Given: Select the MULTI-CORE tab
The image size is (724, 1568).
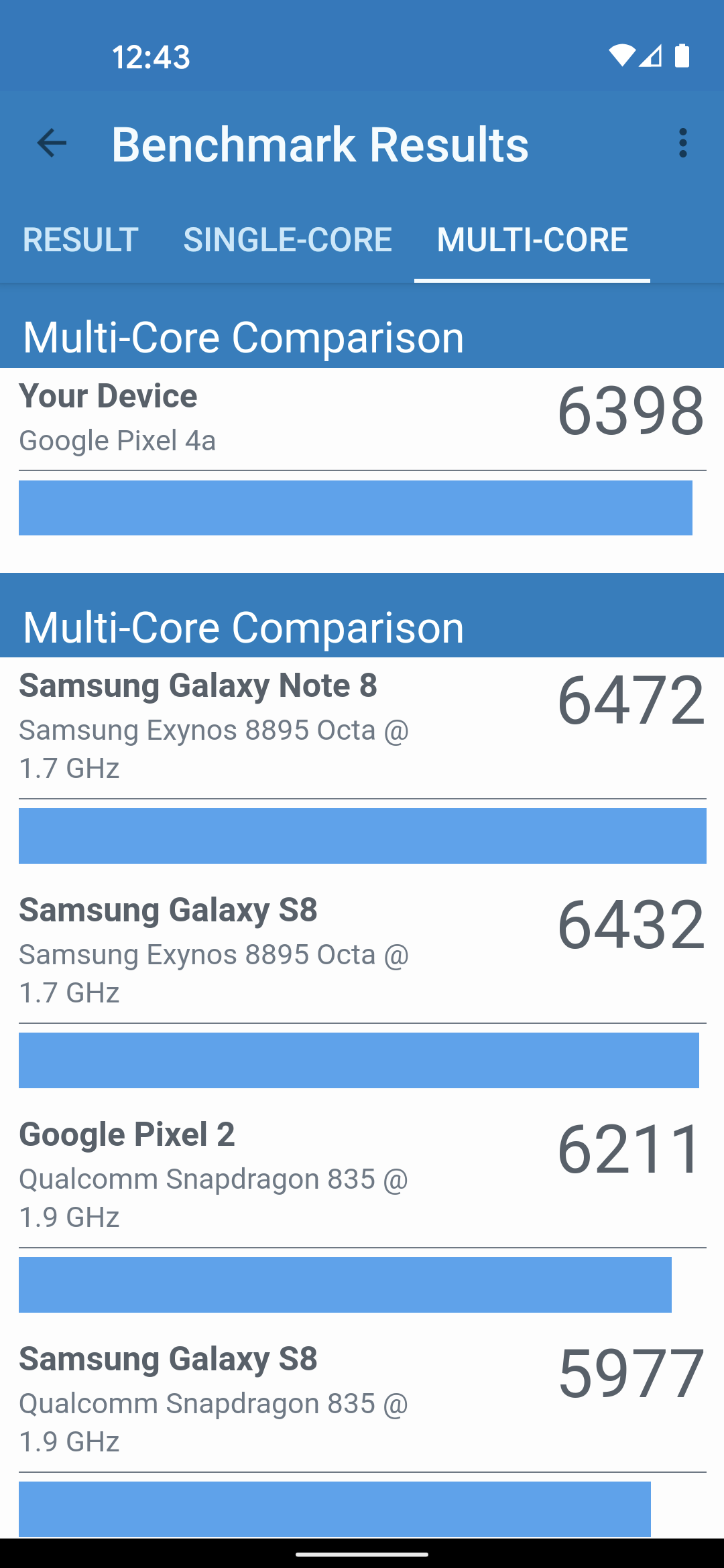Looking at the screenshot, I should 532,240.
